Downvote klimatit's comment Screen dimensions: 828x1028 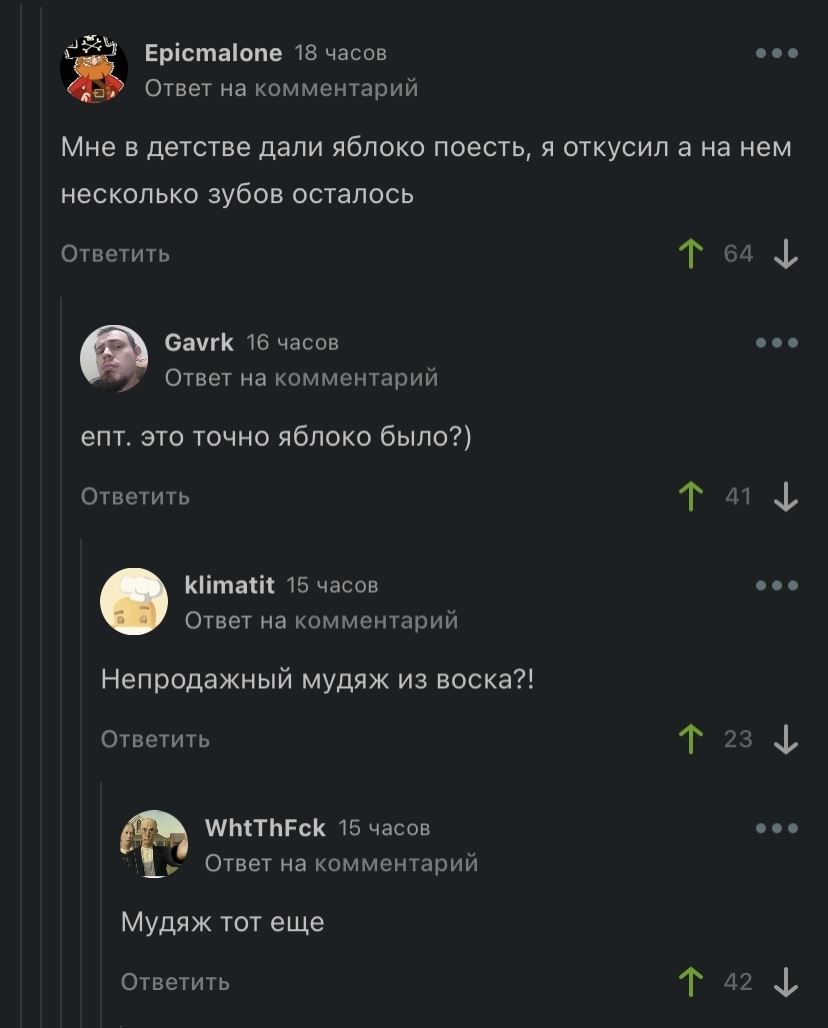pos(786,740)
